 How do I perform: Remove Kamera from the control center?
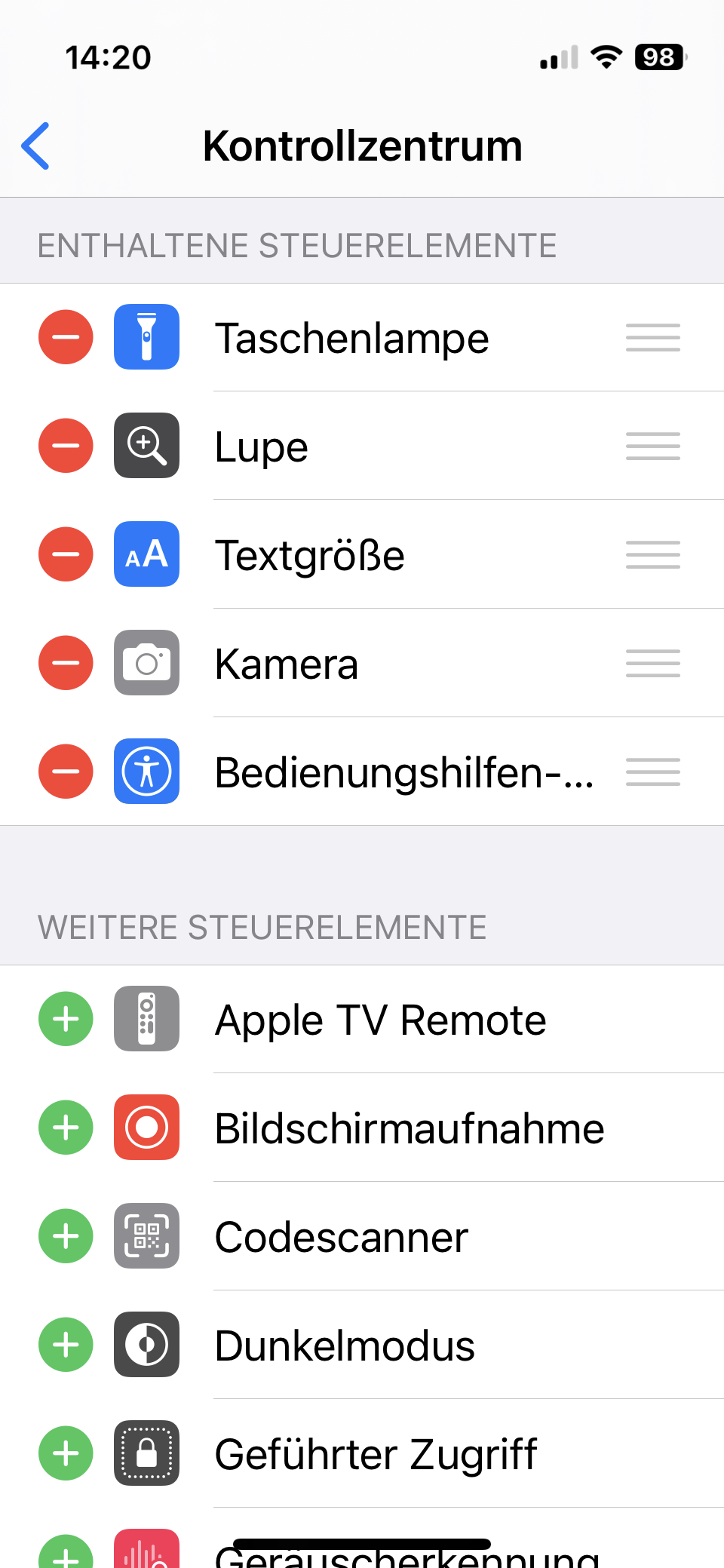66,663
